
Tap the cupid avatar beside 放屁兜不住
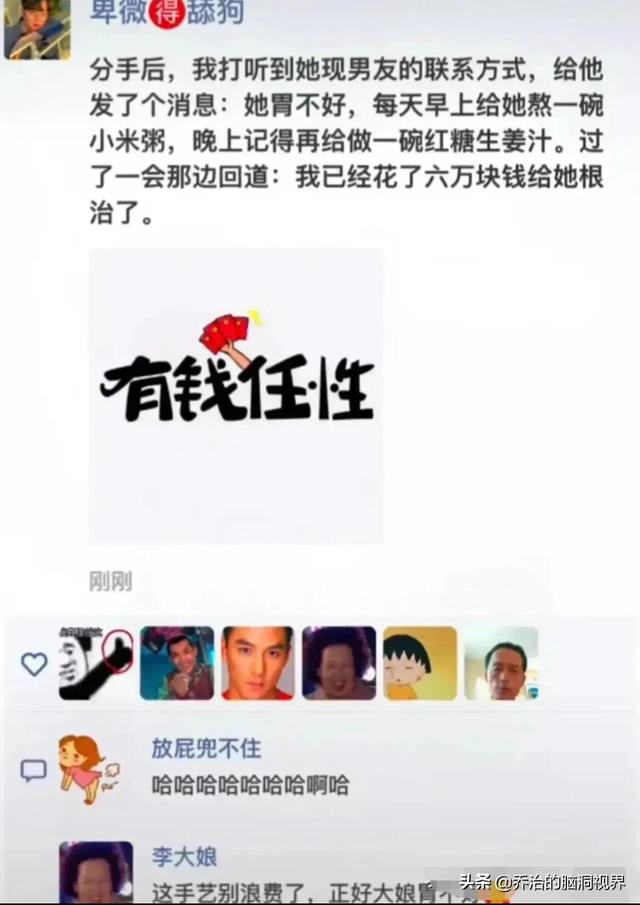[x=90, y=769]
